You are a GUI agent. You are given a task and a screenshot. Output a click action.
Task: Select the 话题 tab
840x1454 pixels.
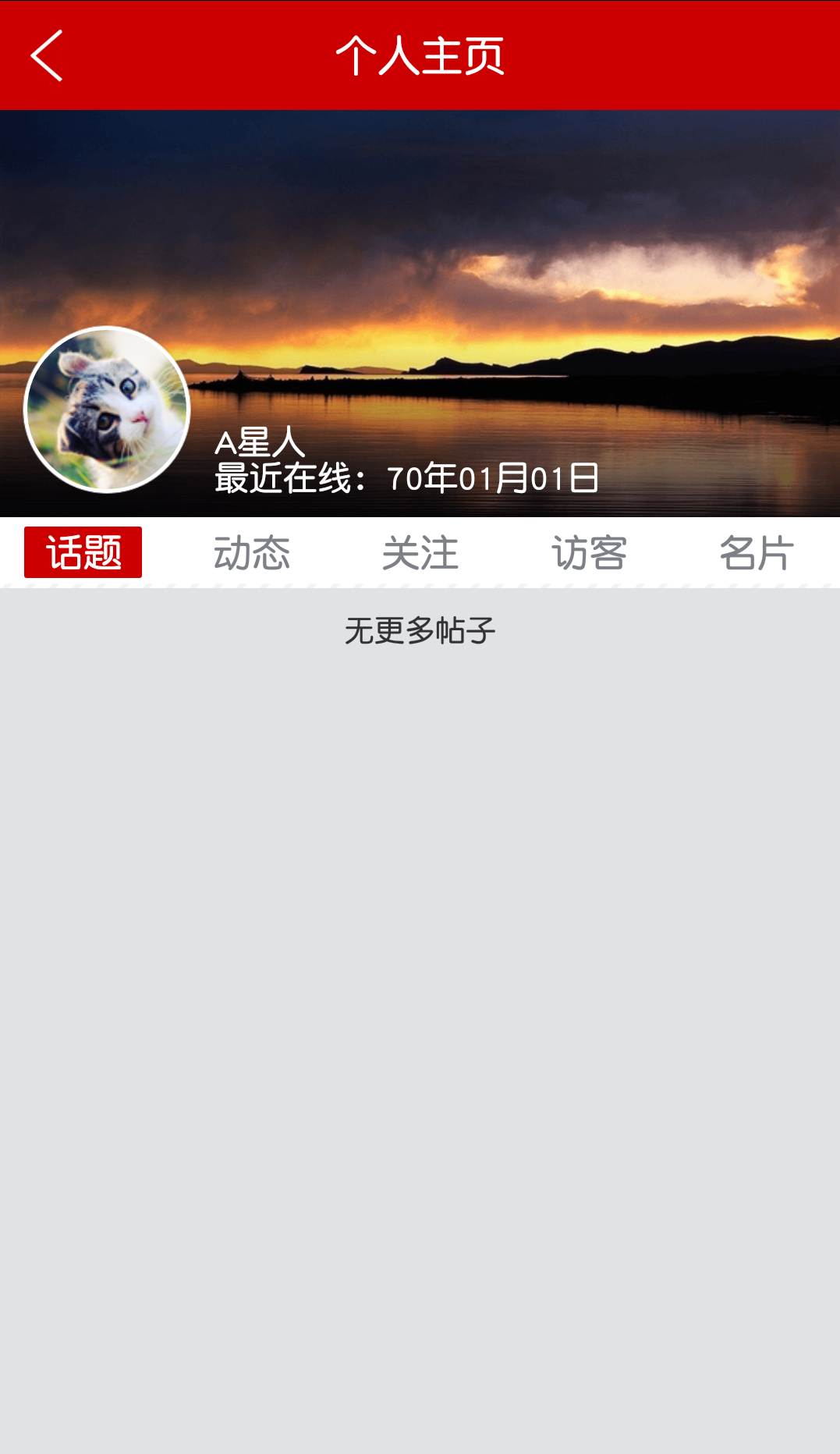coord(83,552)
